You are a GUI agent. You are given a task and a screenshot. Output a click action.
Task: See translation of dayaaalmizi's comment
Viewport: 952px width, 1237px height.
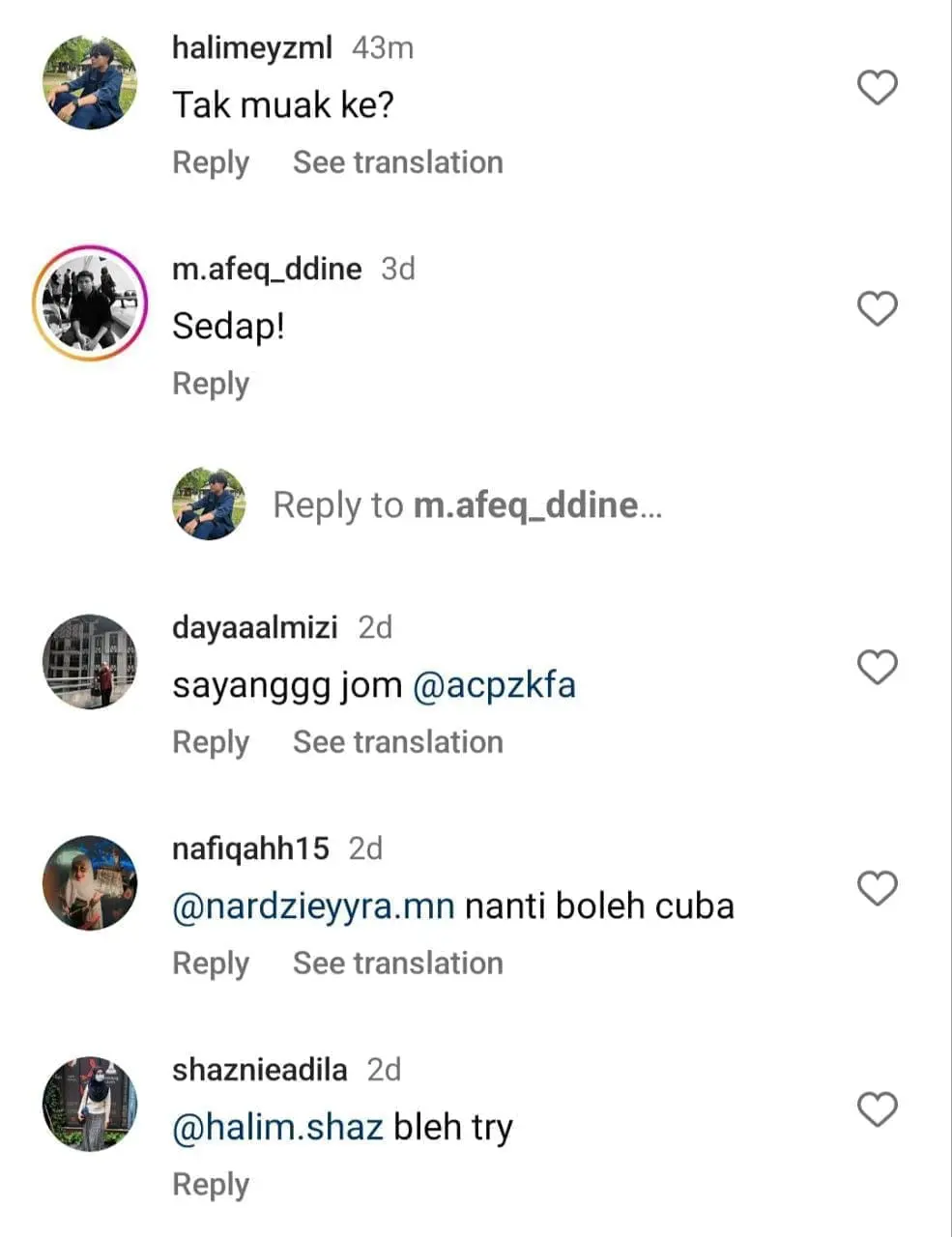397,742
